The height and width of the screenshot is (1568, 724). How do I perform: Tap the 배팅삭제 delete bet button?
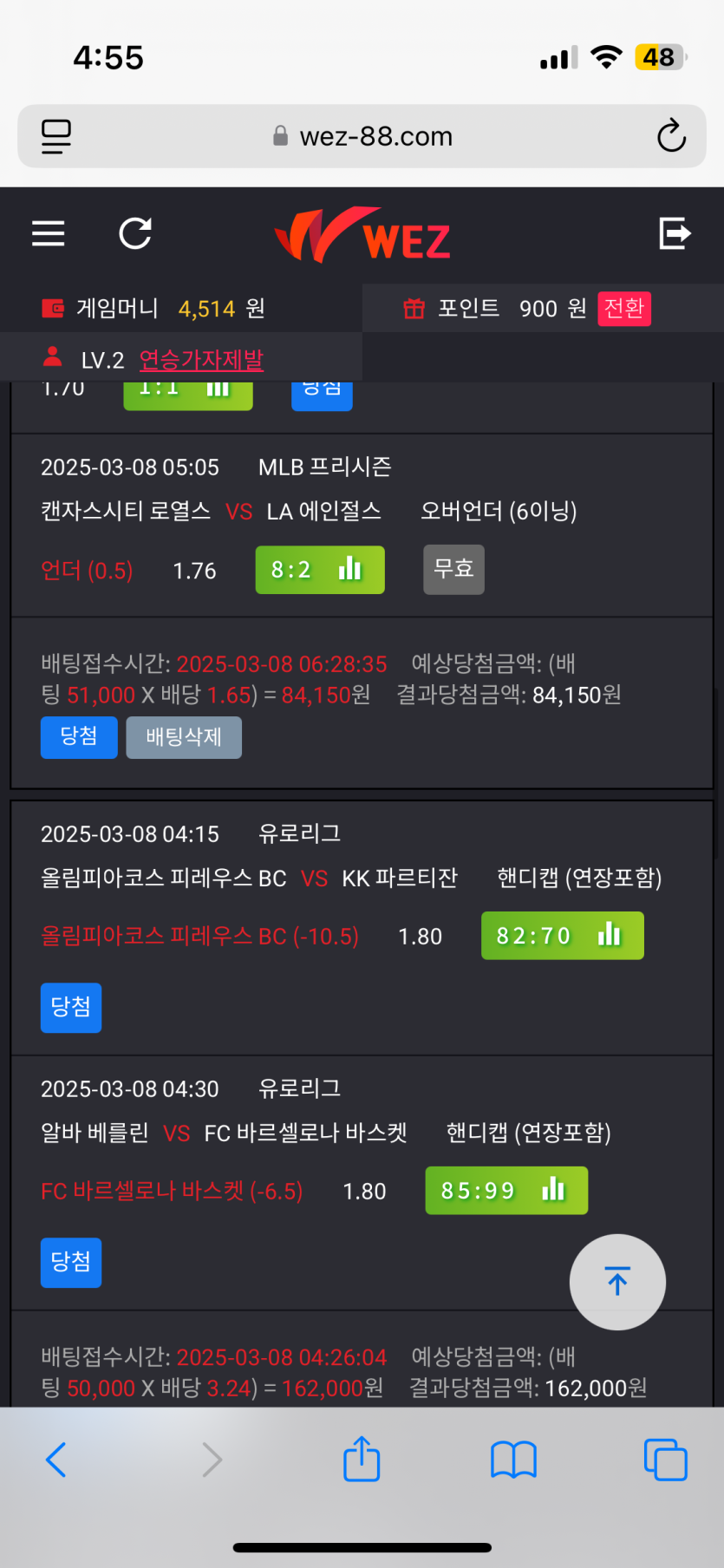(x=184, y=737)
